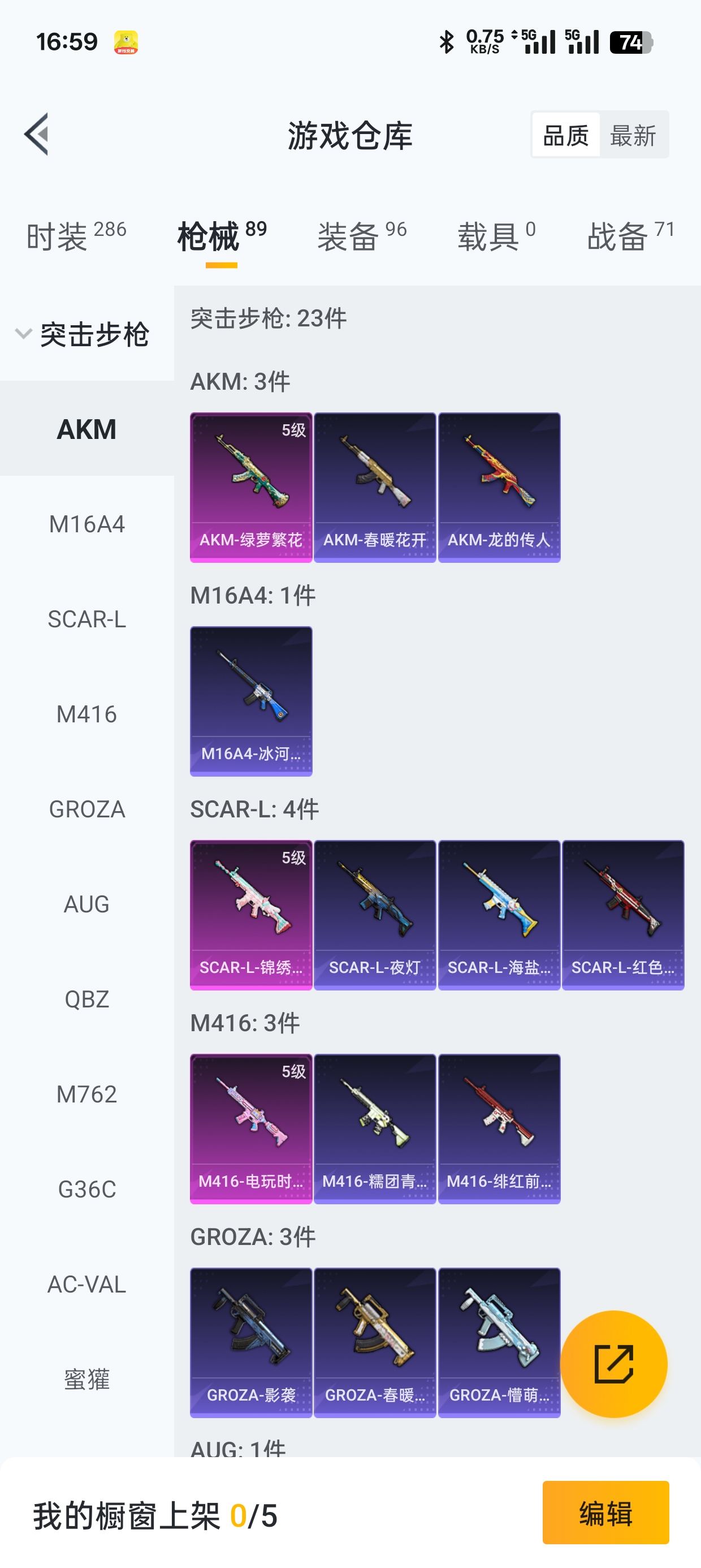Tap the orange share floating button
701x1568 pixels.
pos(613,1364)
